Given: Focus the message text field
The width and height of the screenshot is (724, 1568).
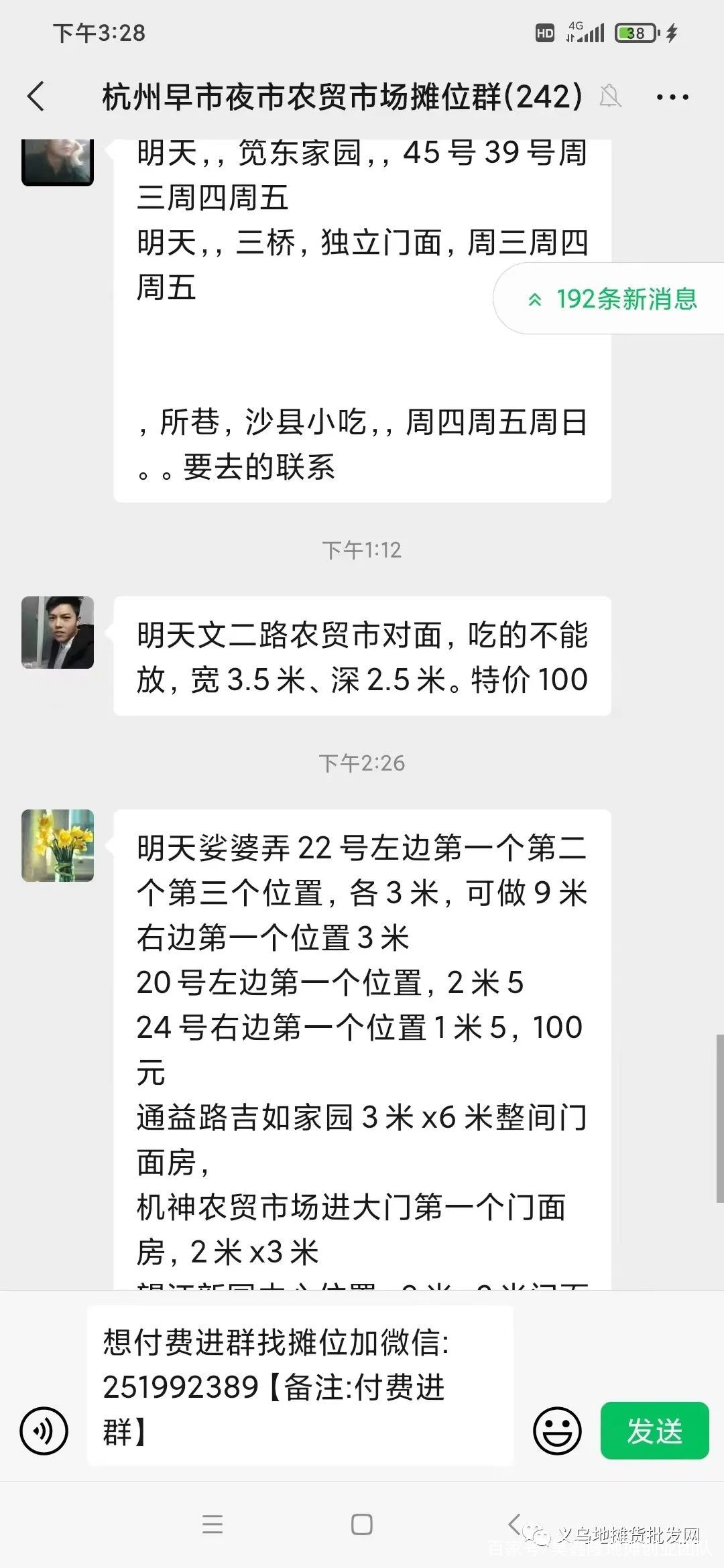Looking at the screenshot, I should click(300, 1386).
